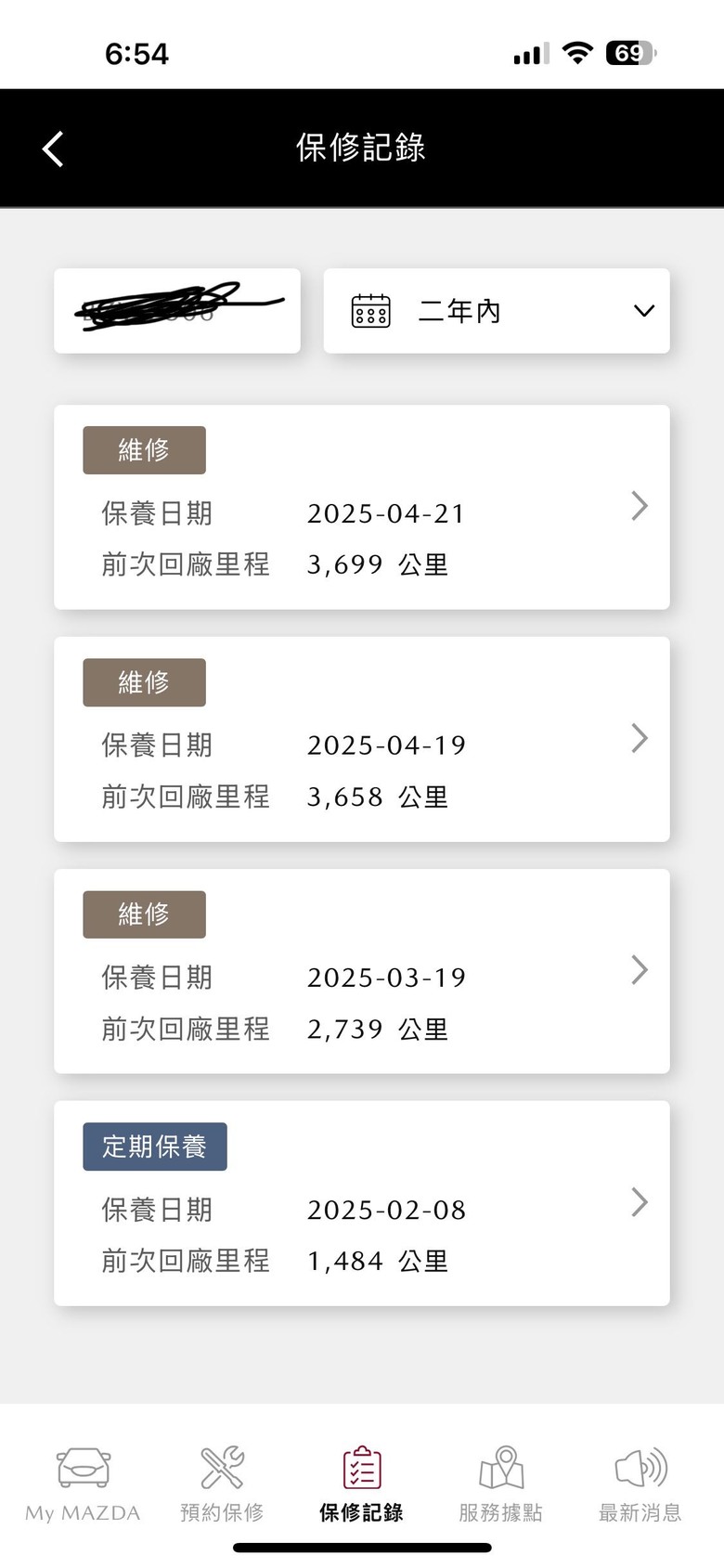Open the 二年內 date range dropdown
Image resolution: width=724 pixels, height=1568 pixels.
[x=497, y=311]
